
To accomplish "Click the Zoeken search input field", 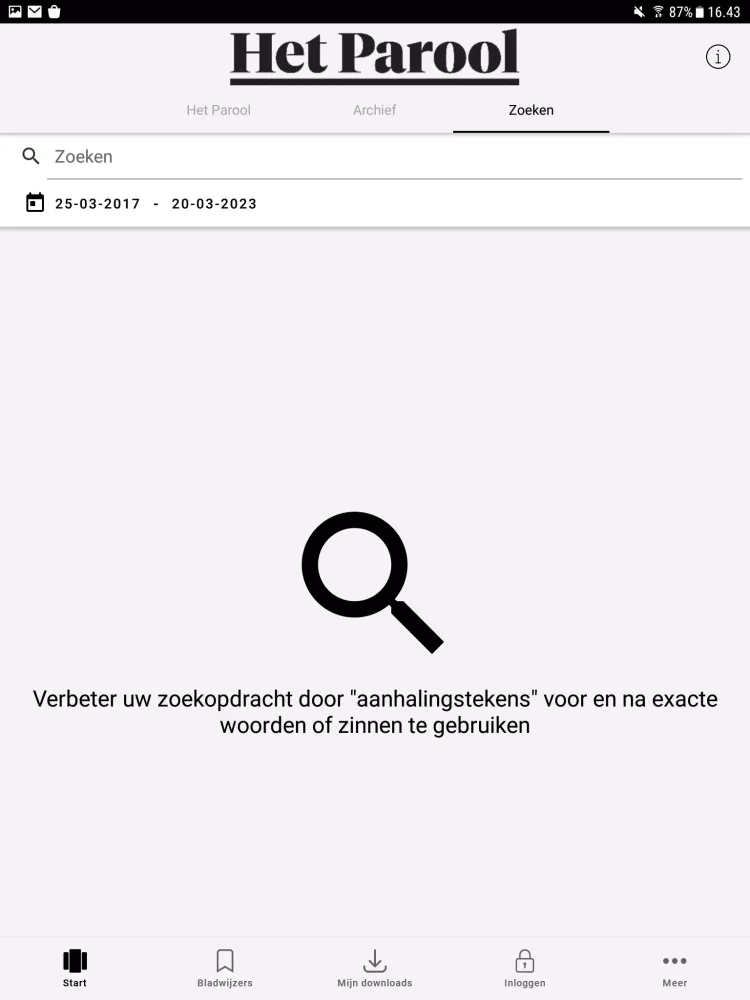I will [300, 156].
